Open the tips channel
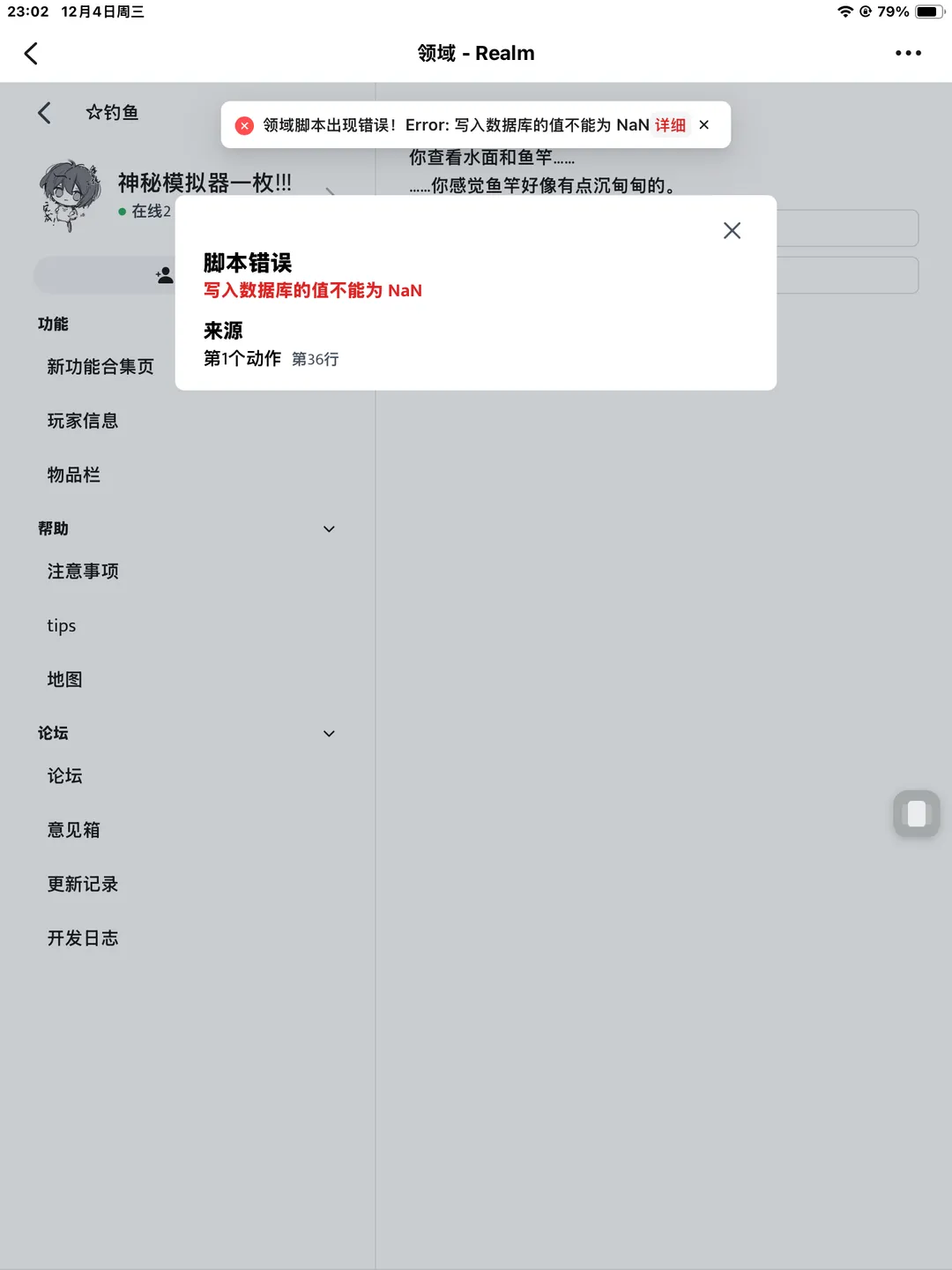 tap(62, 626)
